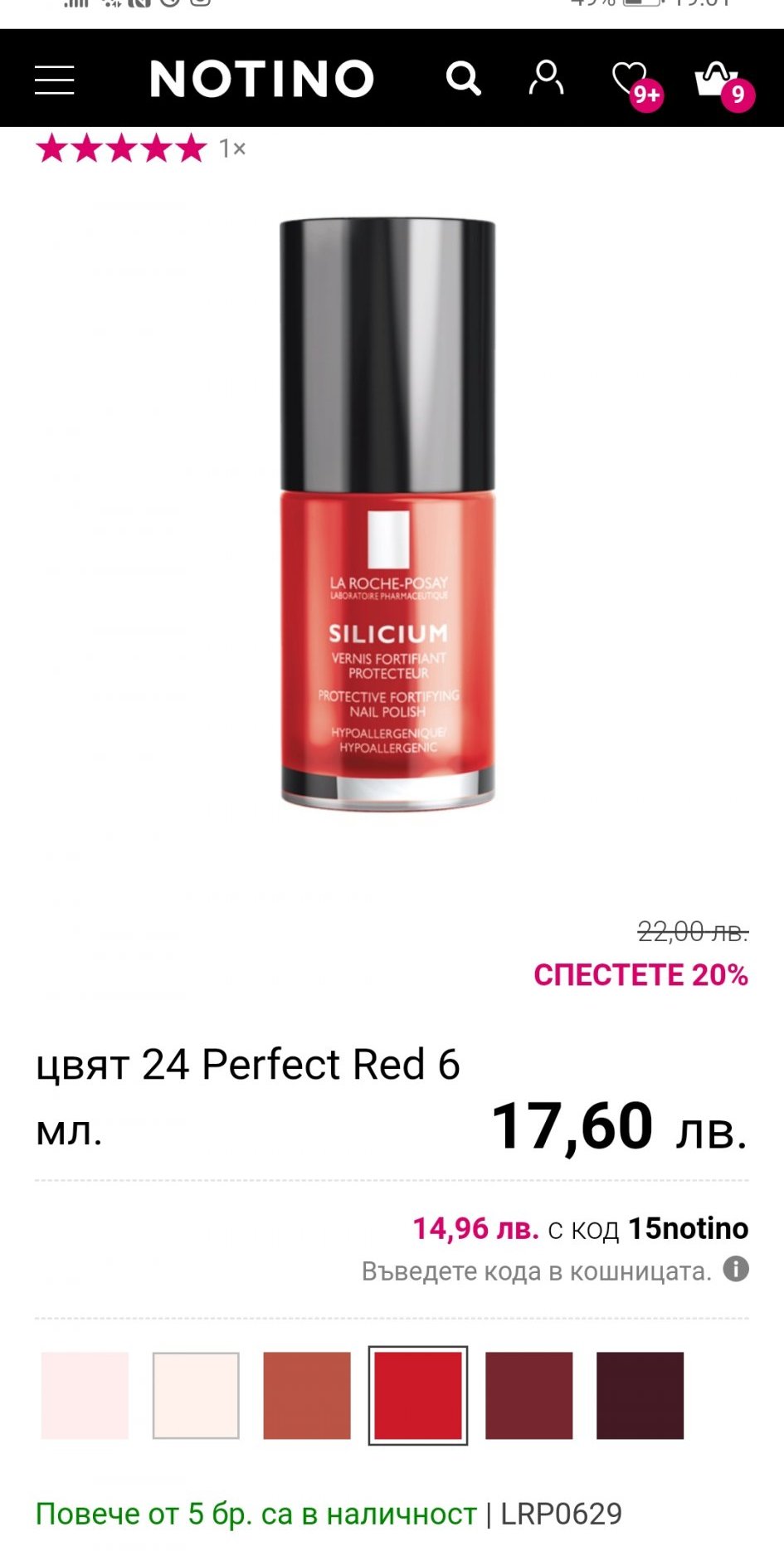The height and width of the screenshot is (1556, 784).
Task: Select the bright red color swatch
Action: [x=418, y=1395]
